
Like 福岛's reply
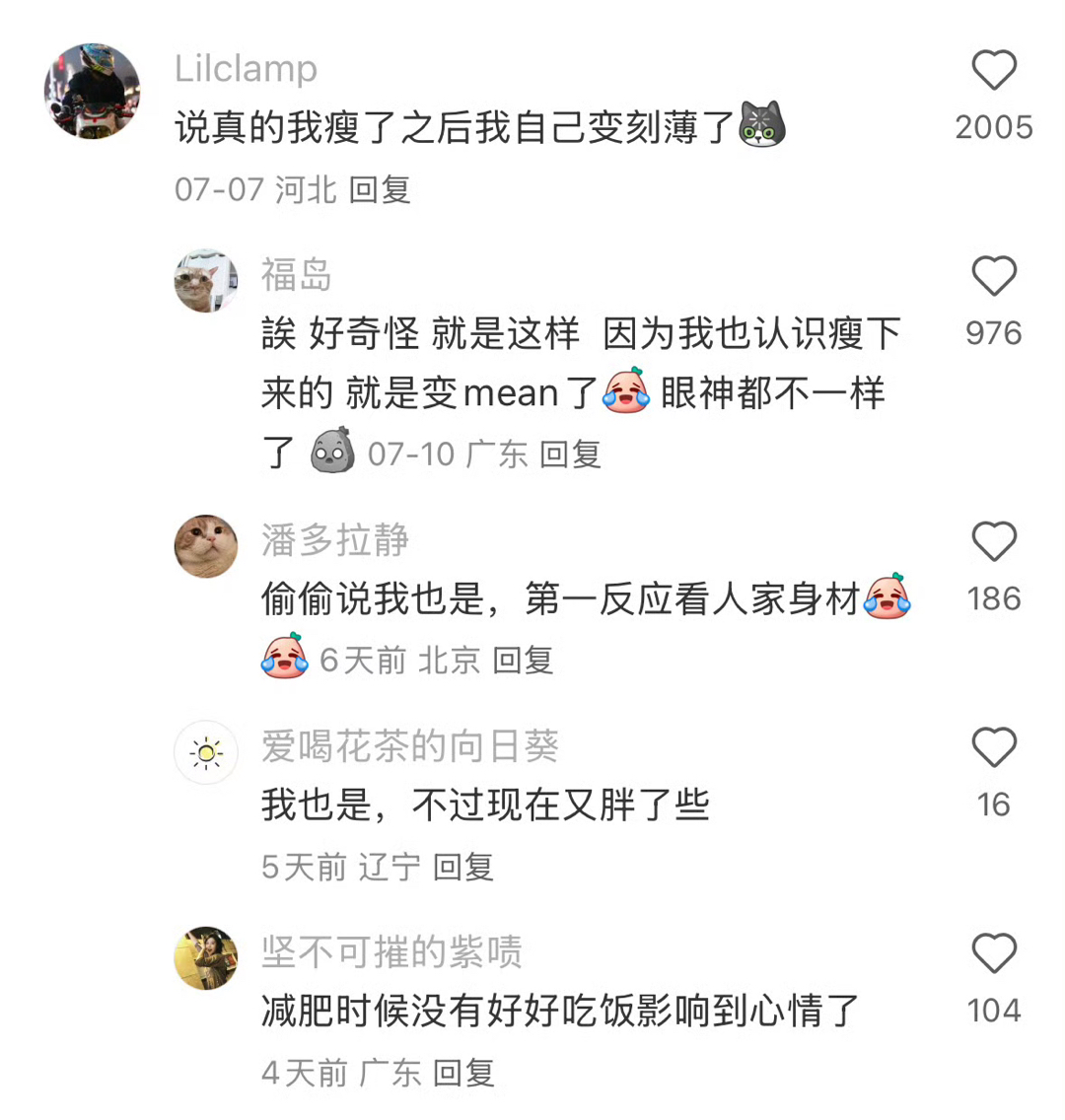(993, 277)
